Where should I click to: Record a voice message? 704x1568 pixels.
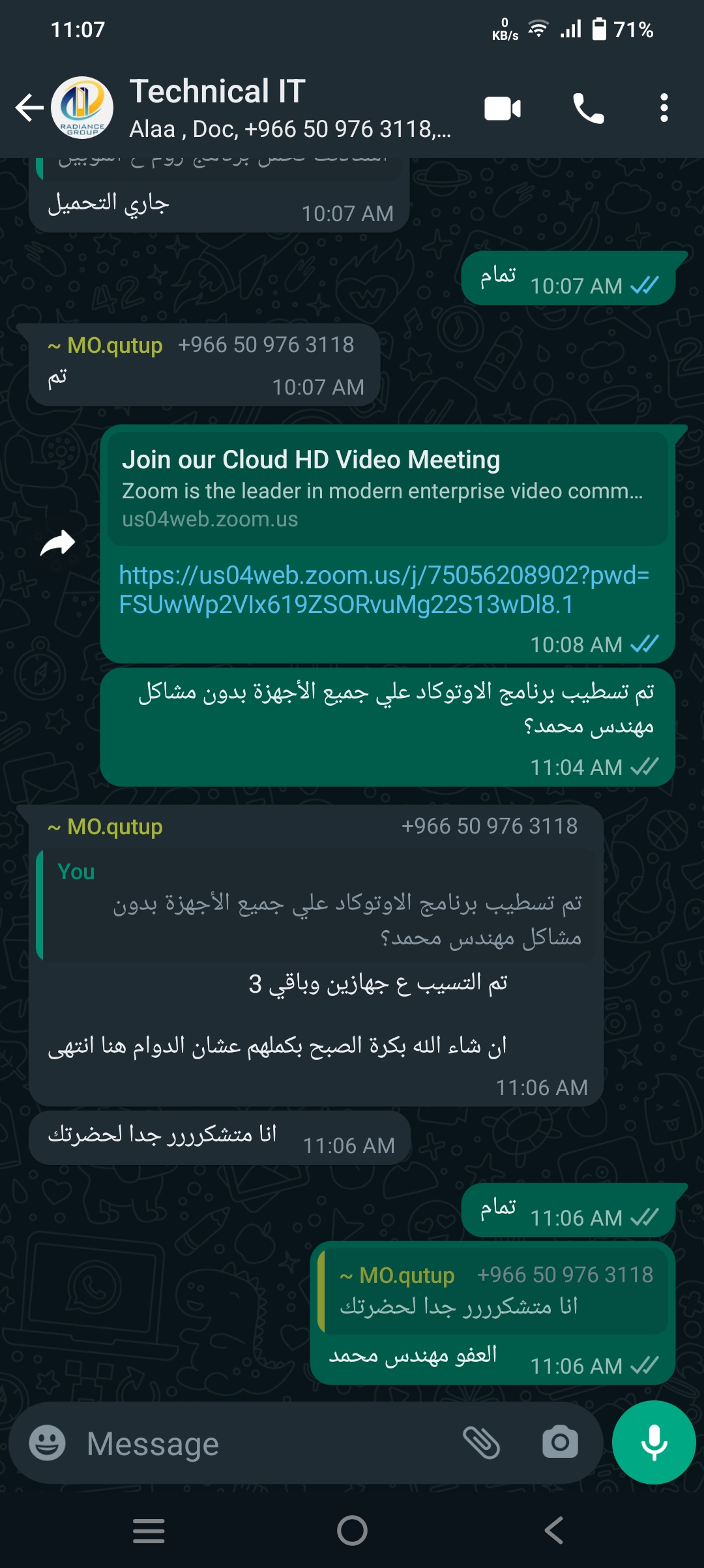click(654, 1442)
